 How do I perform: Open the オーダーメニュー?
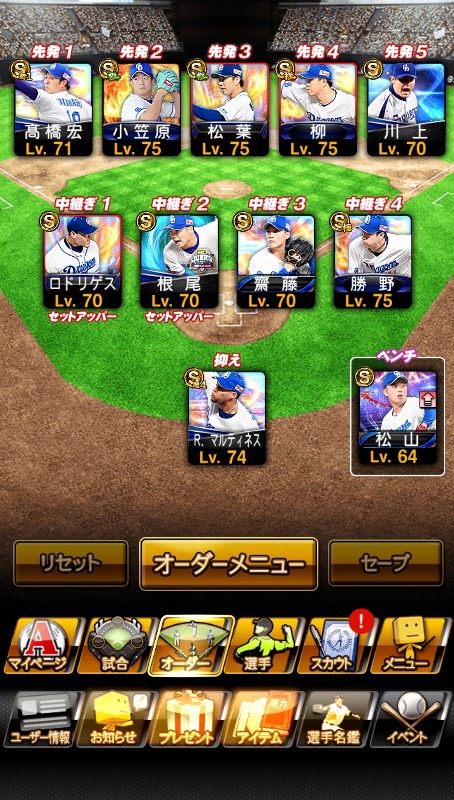point(229,563)
